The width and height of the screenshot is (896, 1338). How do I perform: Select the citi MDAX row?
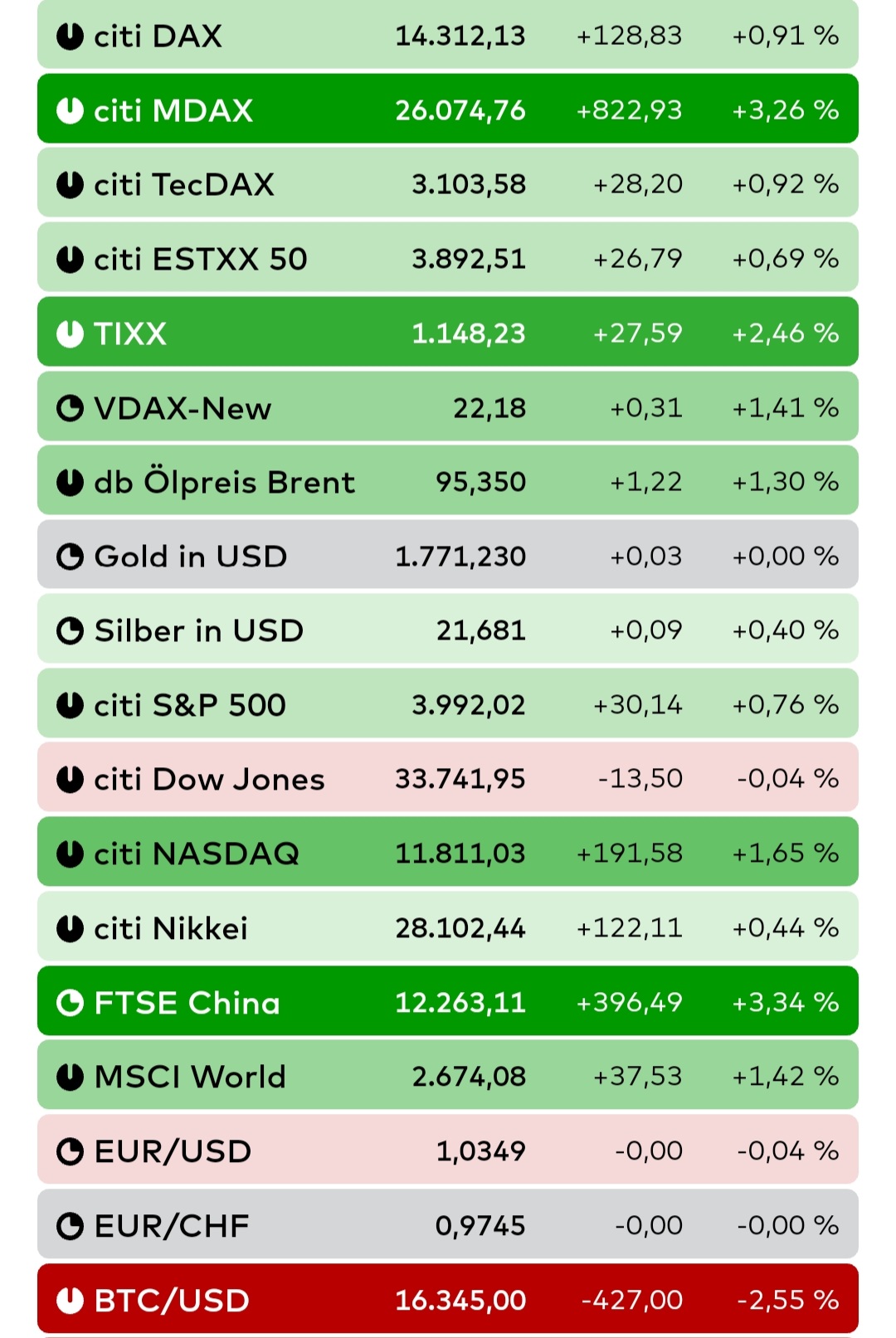pyautogui.click(x=448, y=109)
